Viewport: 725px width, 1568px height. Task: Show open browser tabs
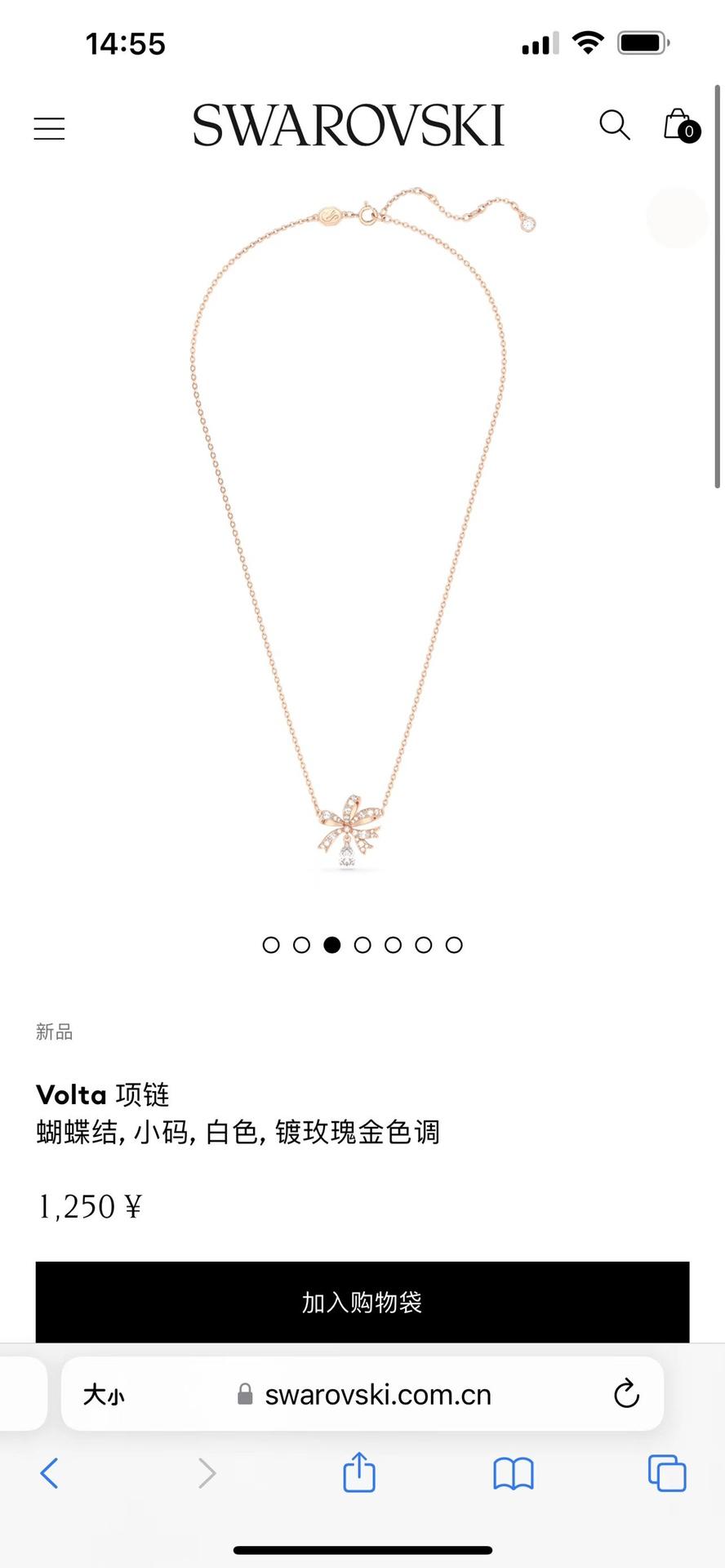[x=667, y=1473]
